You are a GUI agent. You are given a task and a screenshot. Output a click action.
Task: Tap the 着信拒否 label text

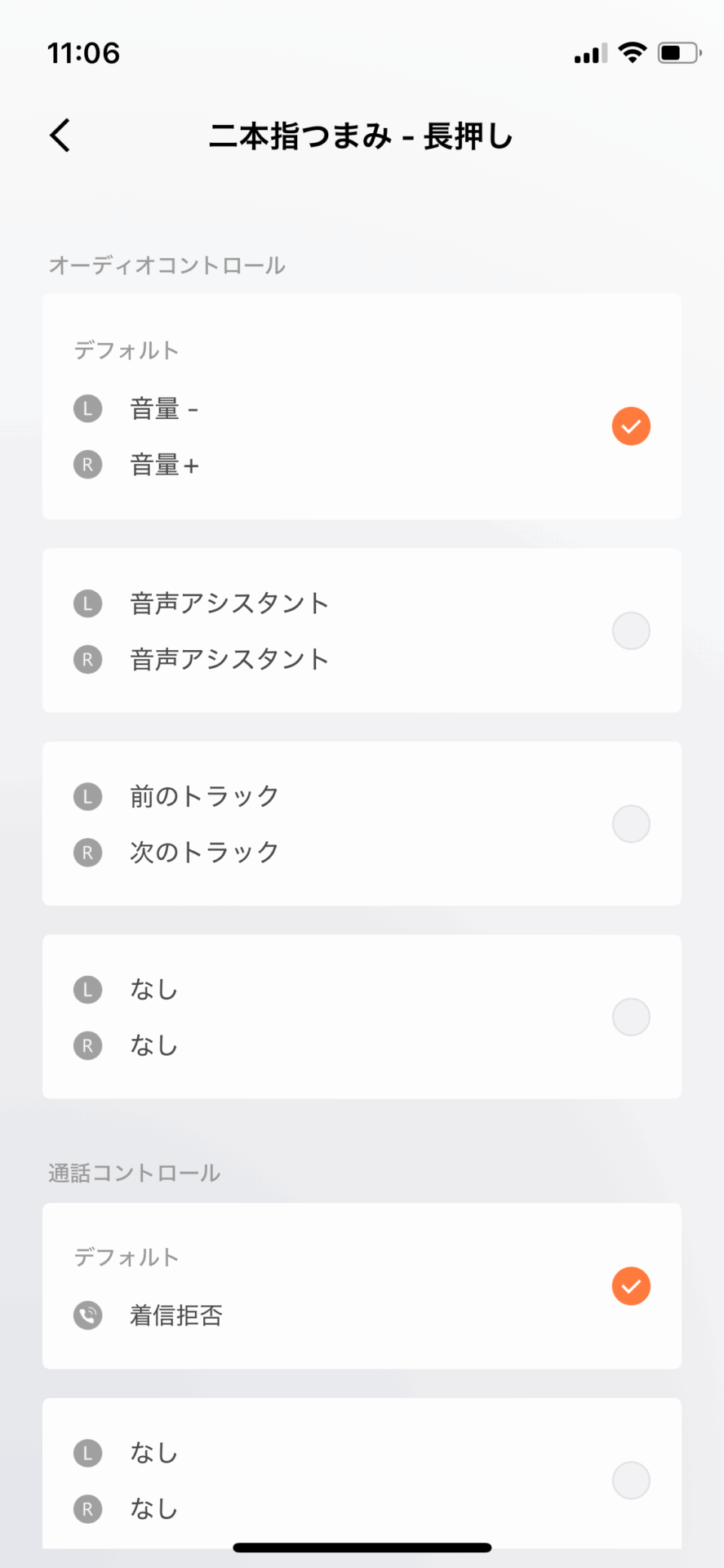(175, 1315)
